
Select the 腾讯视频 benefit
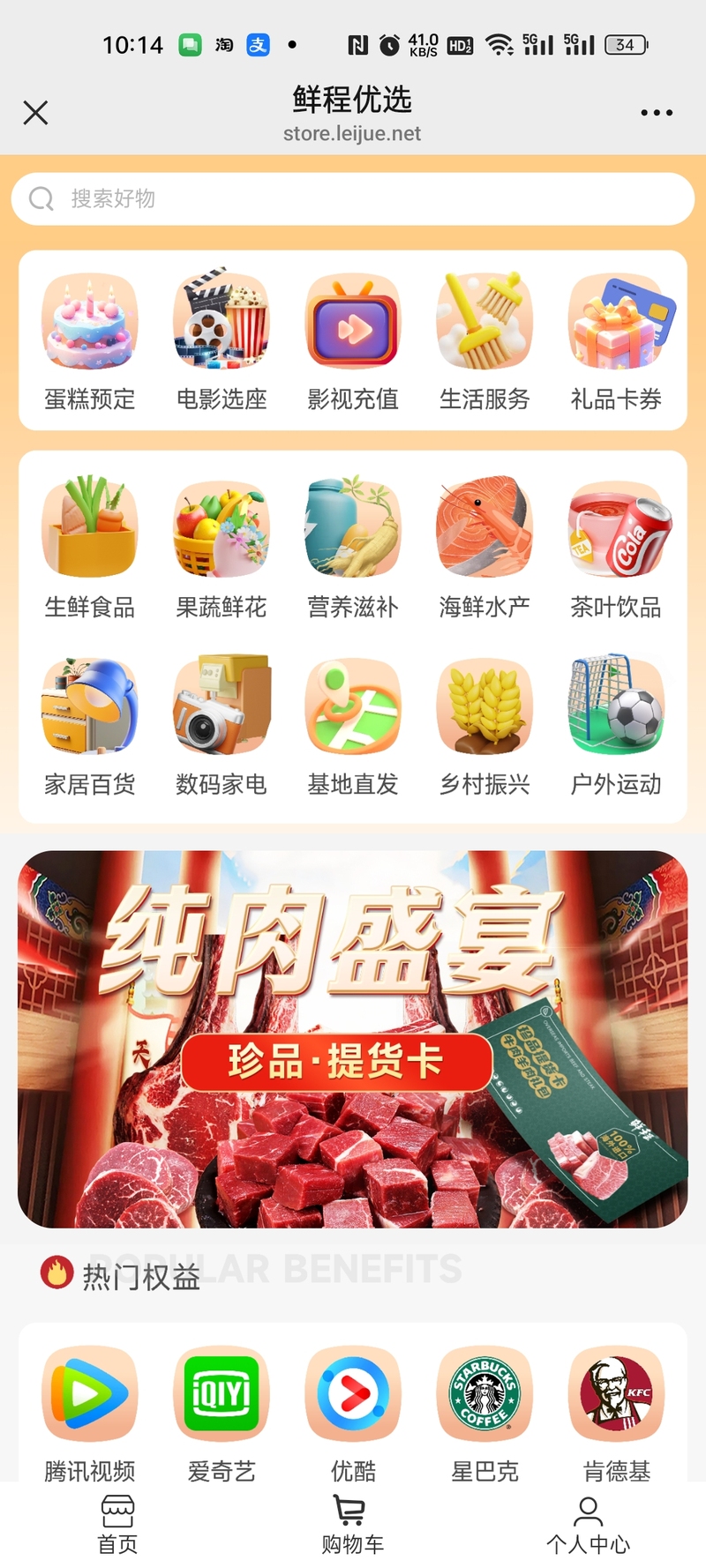pos(90,1411)
